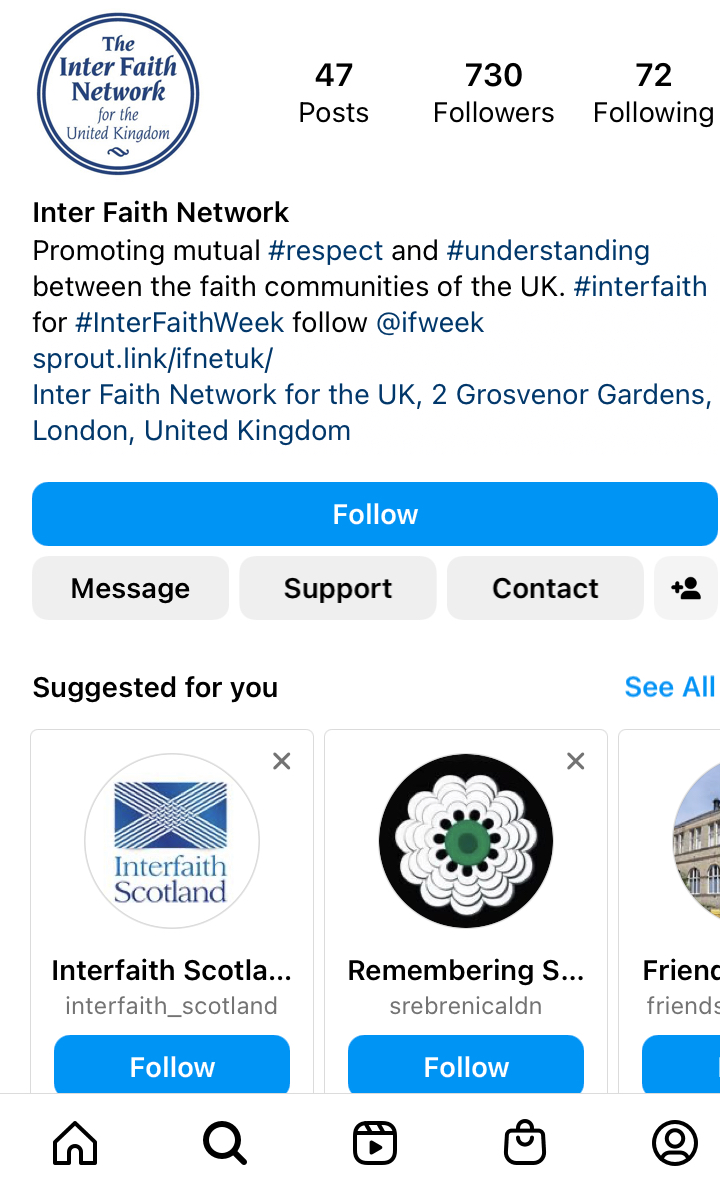Open the @ifweek mention
This screenshot has height=1185, width=720.
(430, 322)
